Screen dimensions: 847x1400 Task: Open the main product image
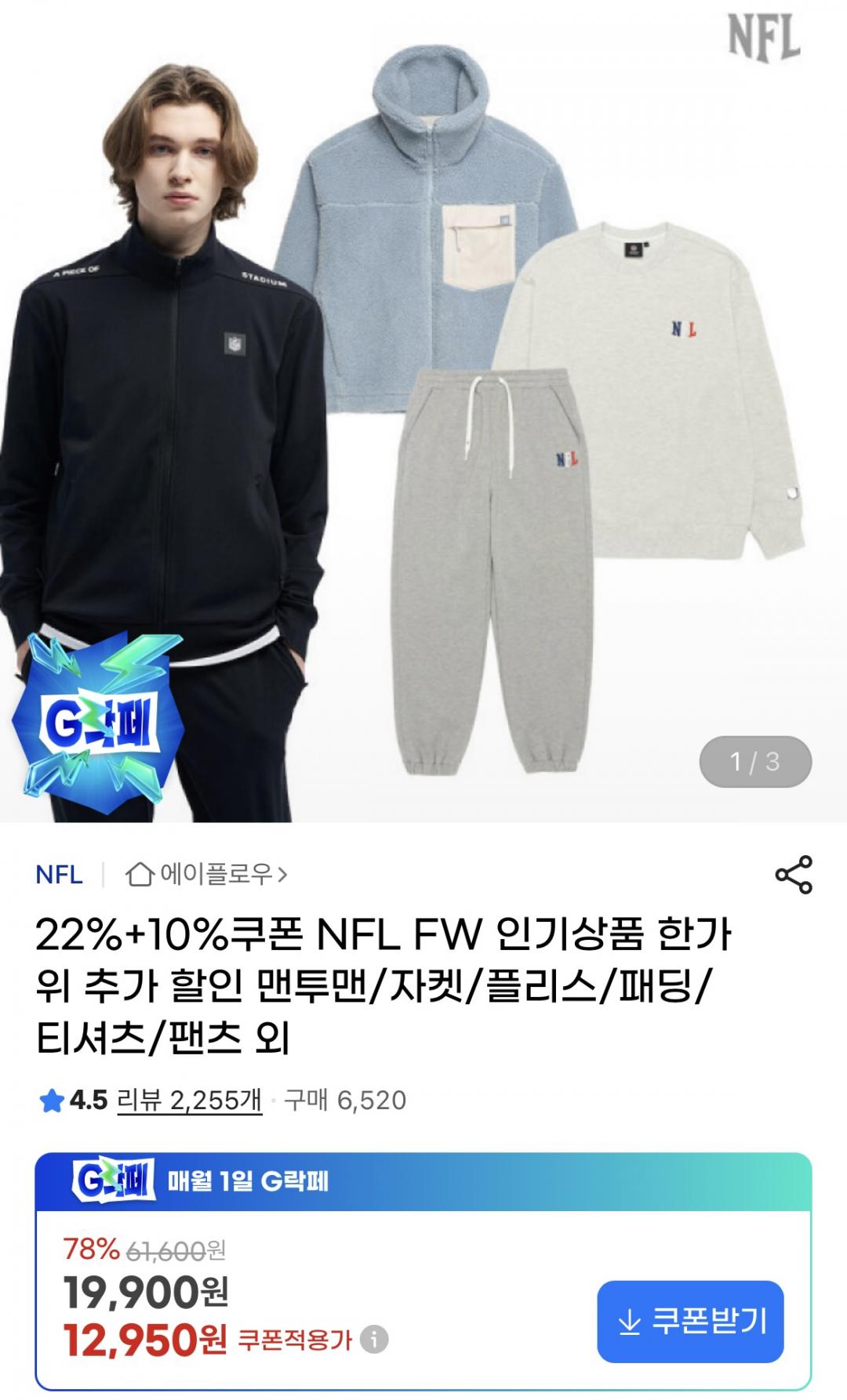pos(423,408)
